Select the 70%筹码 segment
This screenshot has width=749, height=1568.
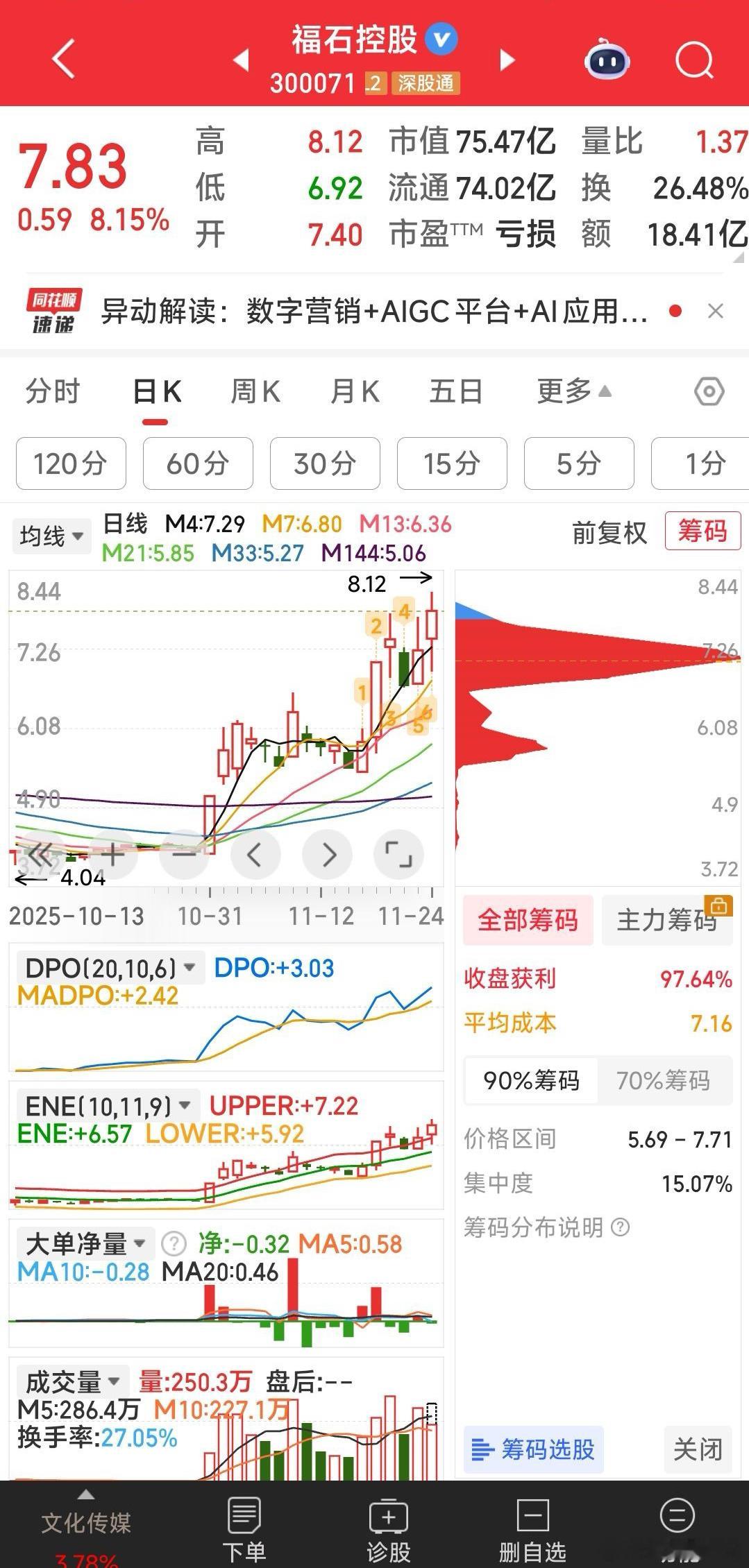tap(664, 1080)
